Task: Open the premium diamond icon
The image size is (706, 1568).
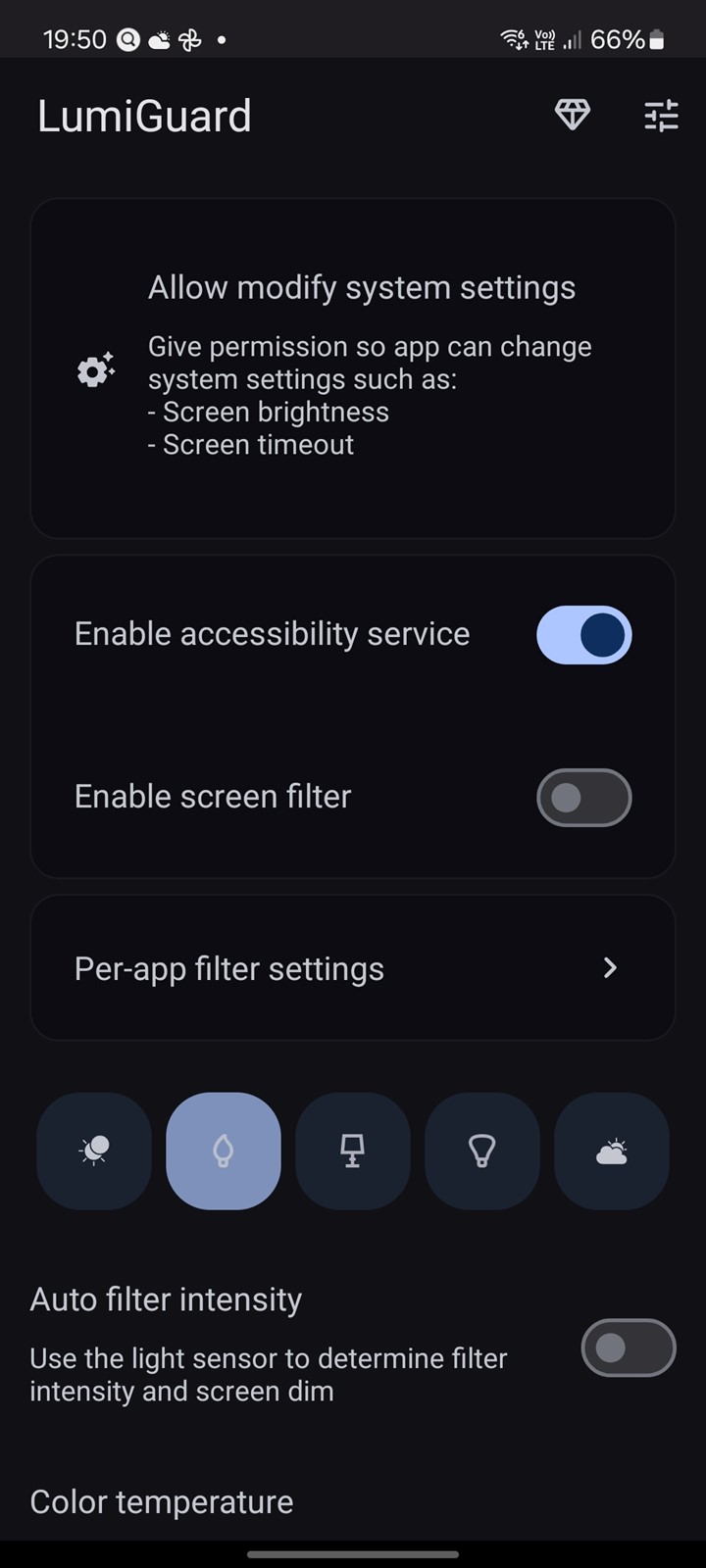Action: click(573, 116)
